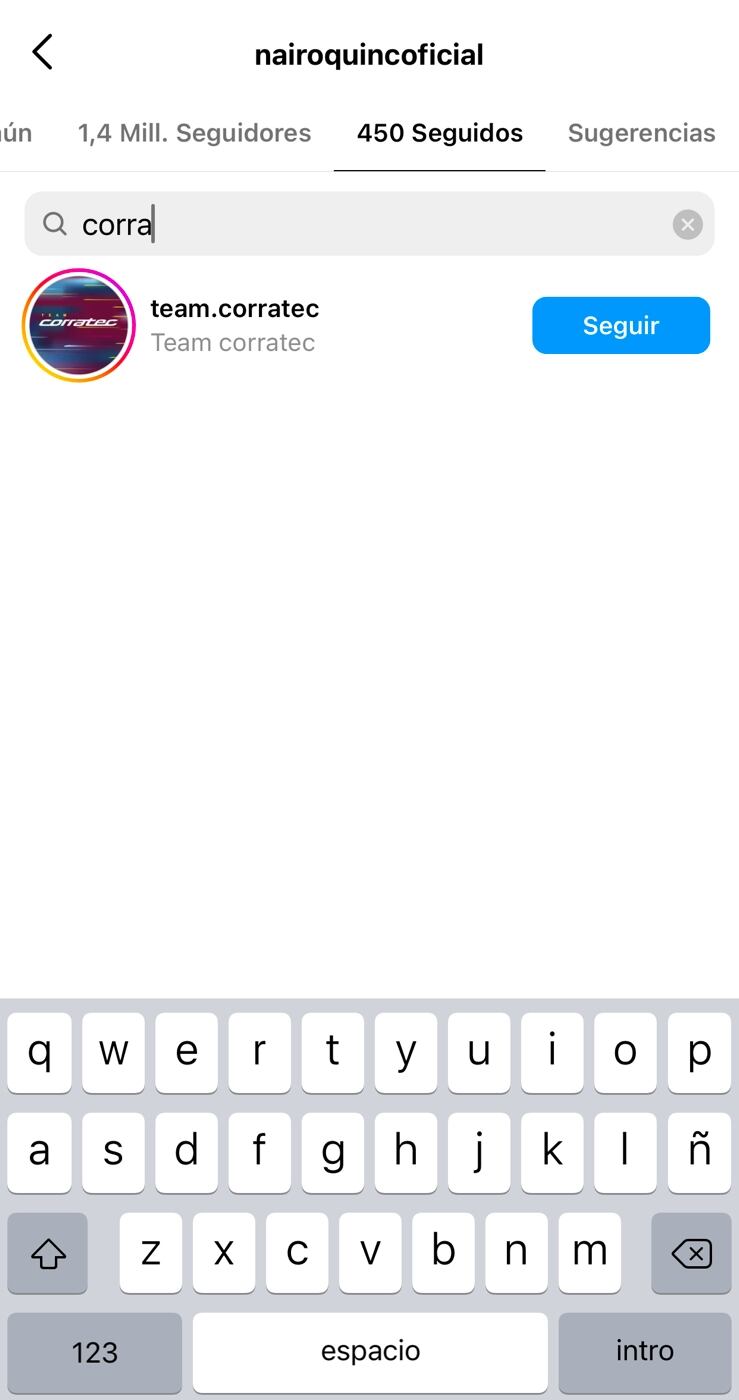Viewport: 739px width, 1400px height.
Task: Tap the q key on the keyboard
Action: (39, 1052)
